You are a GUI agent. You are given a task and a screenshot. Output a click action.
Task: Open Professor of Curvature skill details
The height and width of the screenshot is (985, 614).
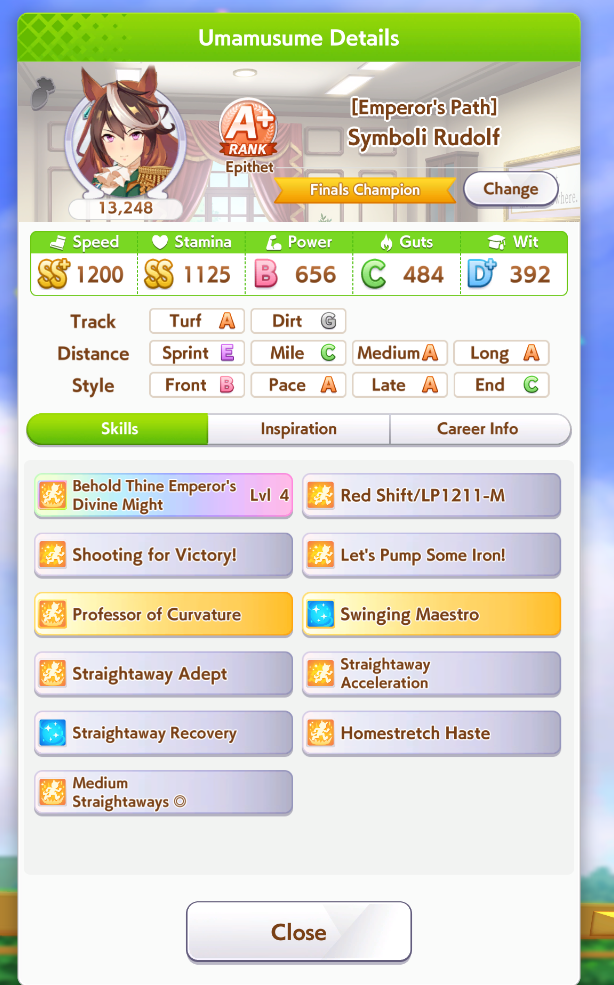164,615
